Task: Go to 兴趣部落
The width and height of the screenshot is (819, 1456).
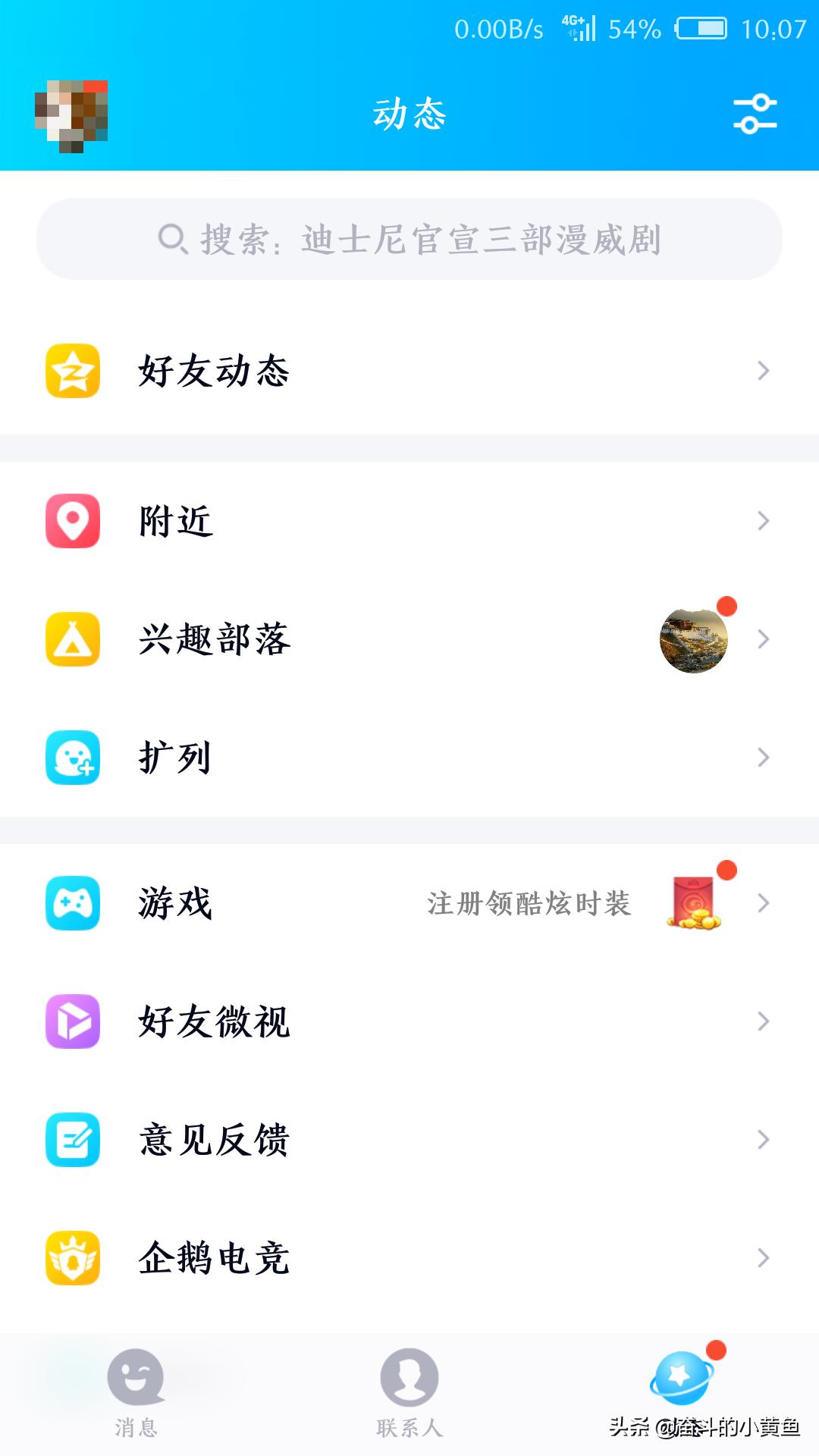Action: pos(409,639)
